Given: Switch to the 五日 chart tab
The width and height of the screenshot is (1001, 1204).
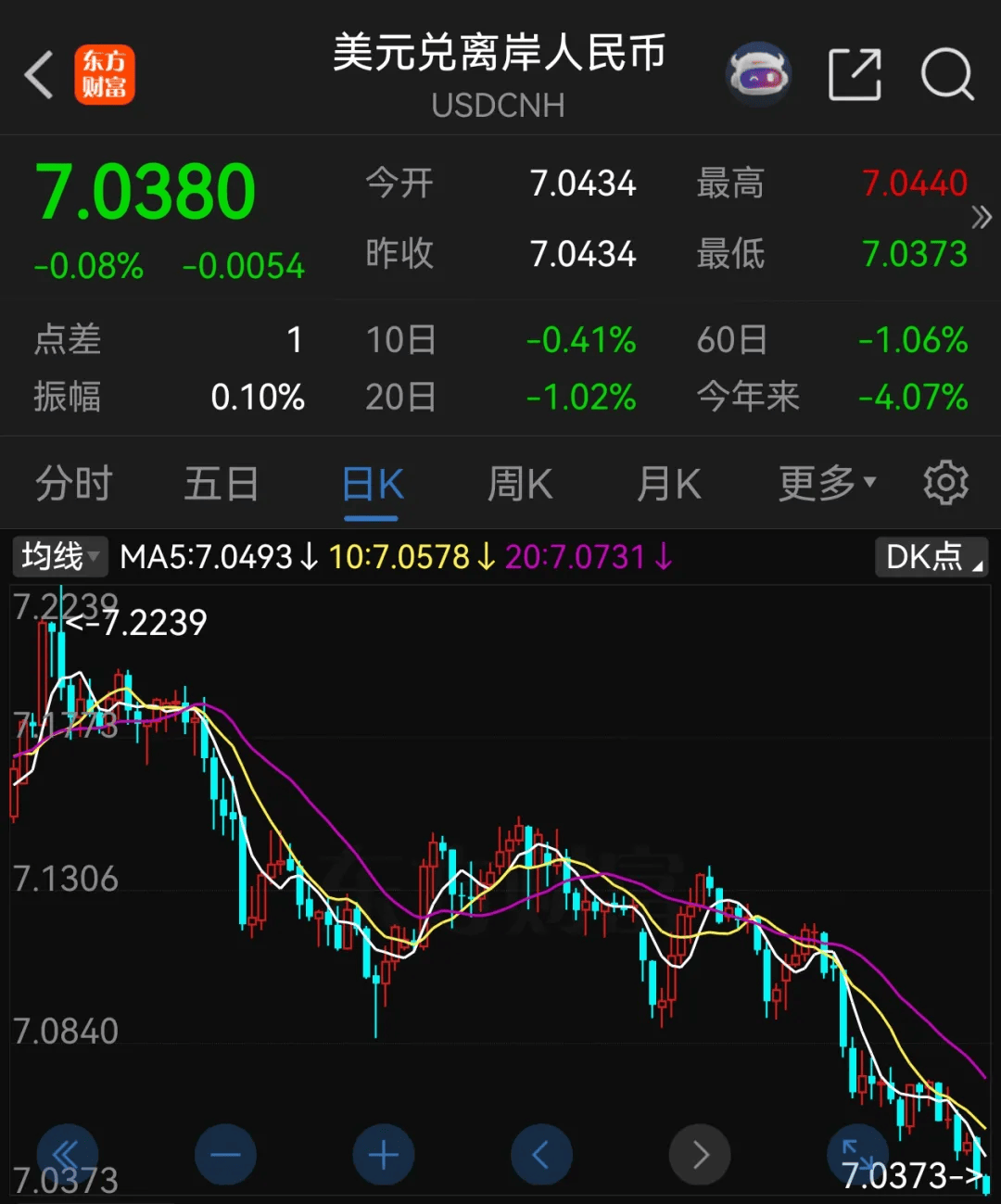Looking at the screenshot, I should pos(221,484).
